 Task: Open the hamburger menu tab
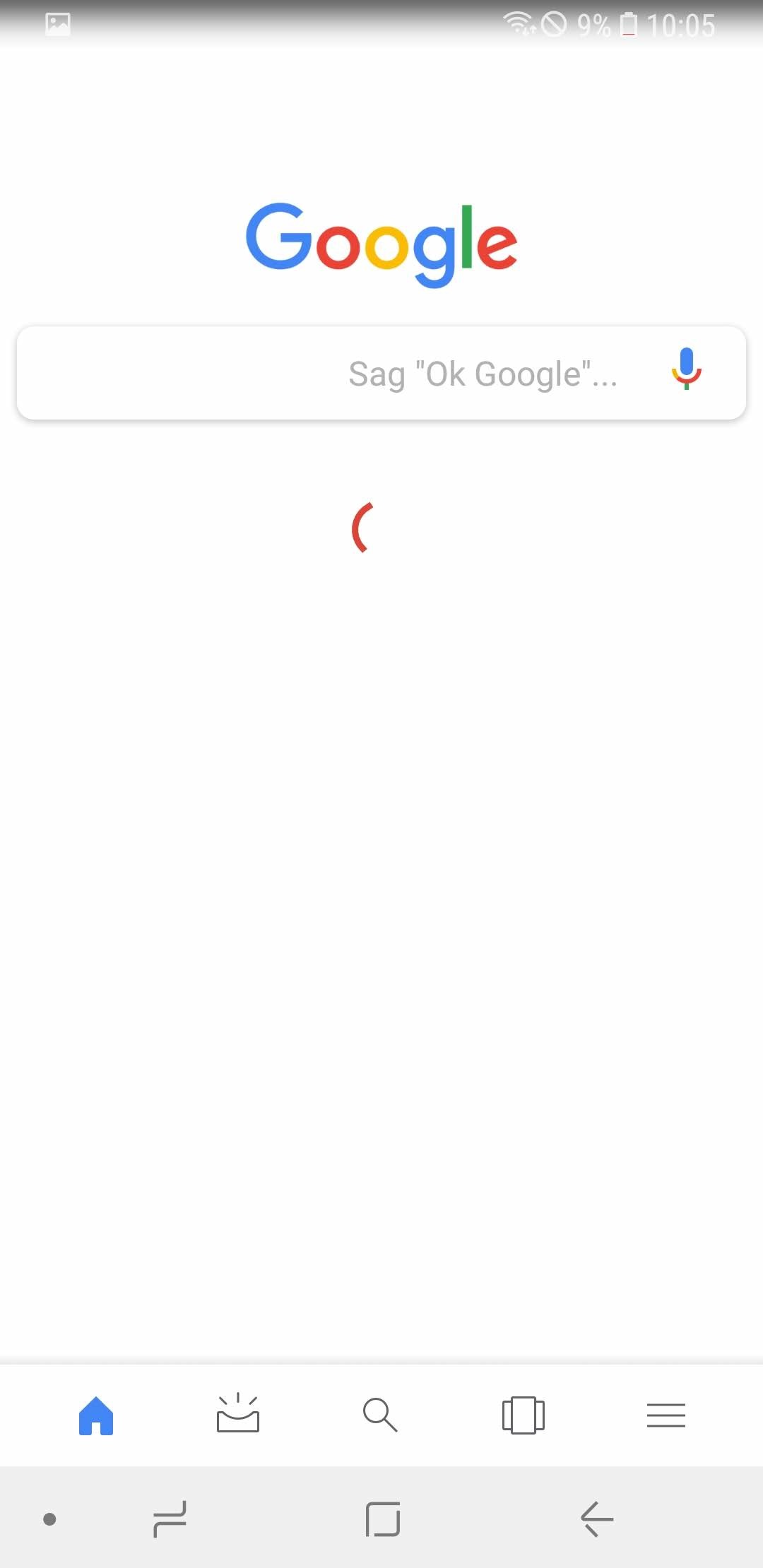(666, 1415)
